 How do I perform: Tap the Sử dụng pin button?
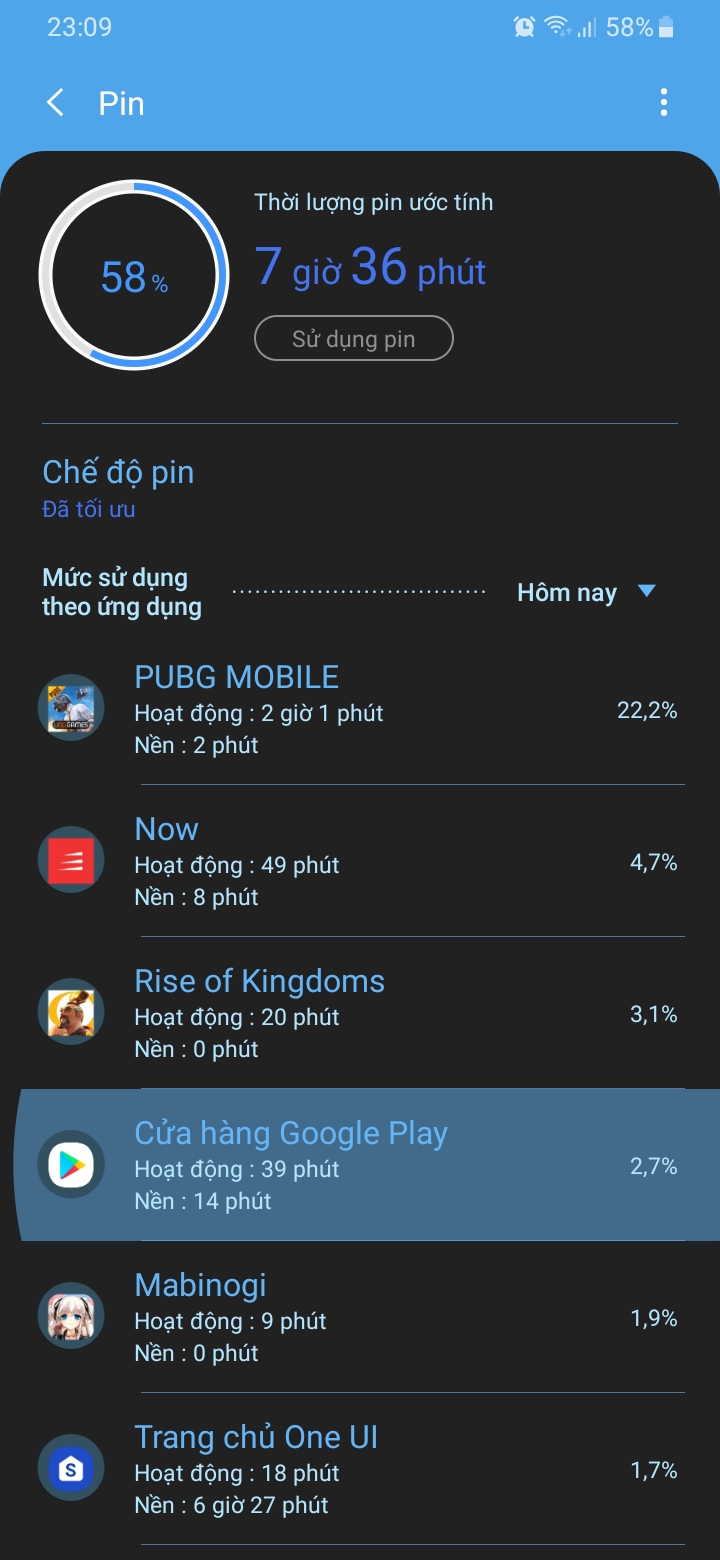point(354,339)
